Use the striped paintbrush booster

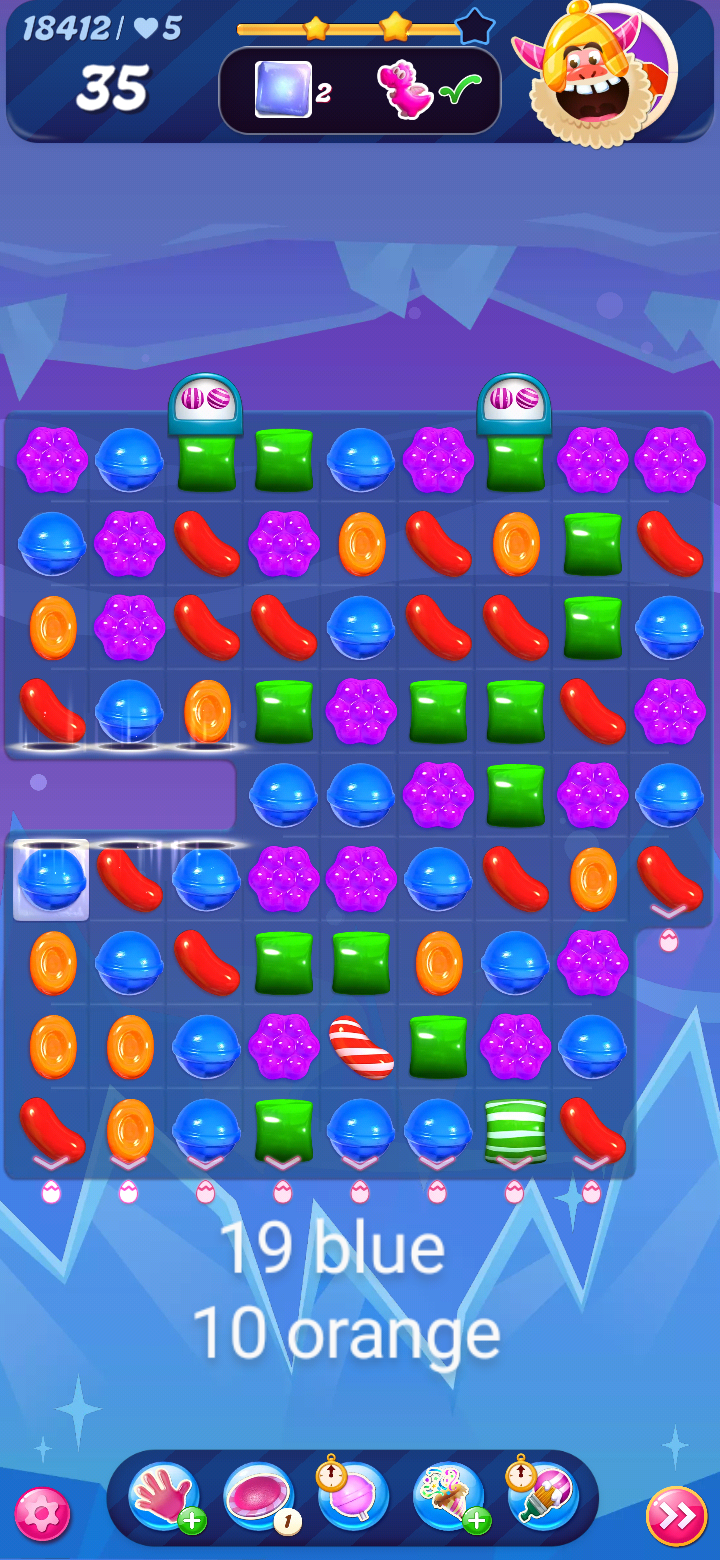click(x=543, y=1497)
